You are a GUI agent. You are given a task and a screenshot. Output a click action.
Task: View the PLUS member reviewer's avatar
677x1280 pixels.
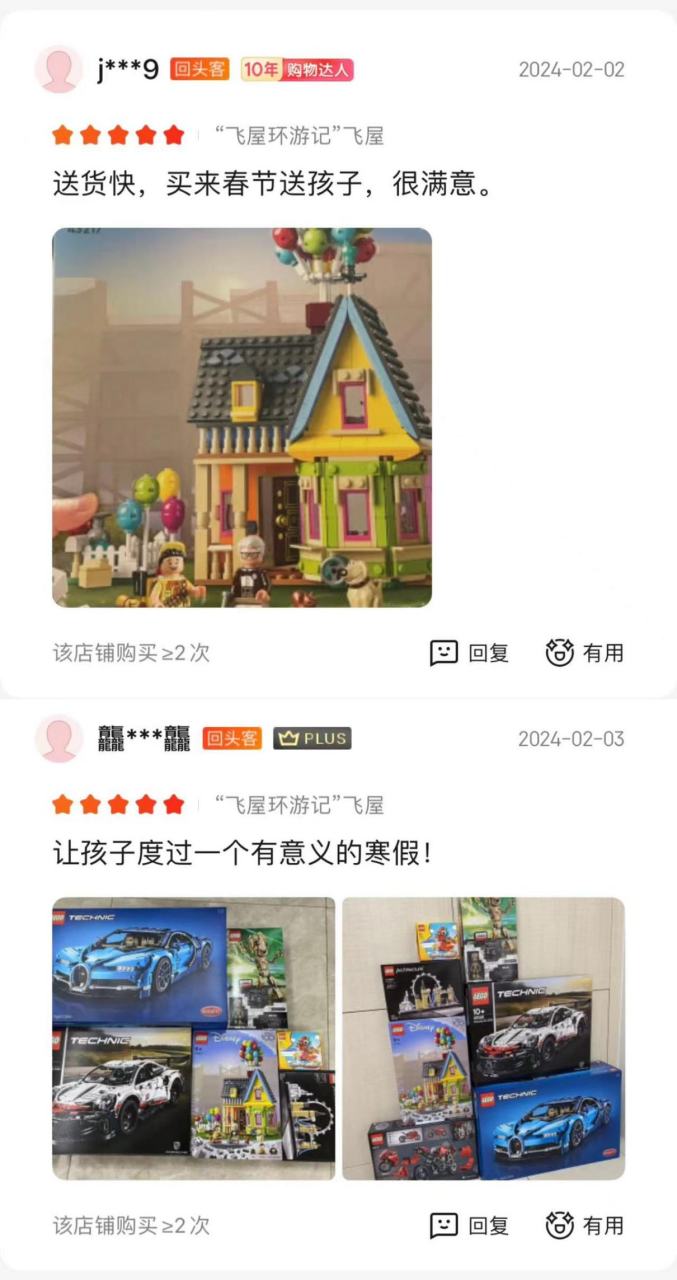click(x=59, y=739)
